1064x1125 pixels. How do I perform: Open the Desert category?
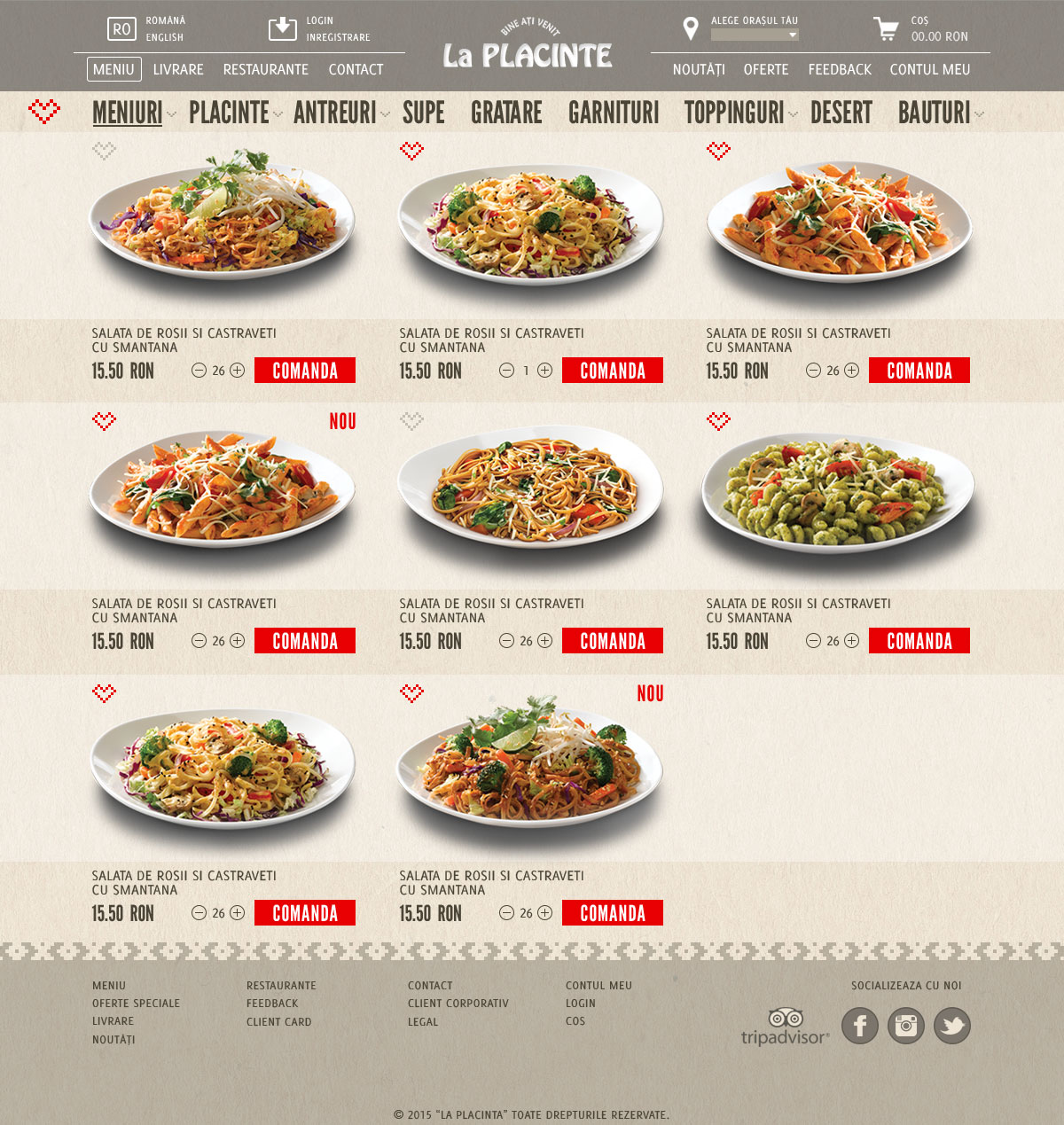point(841,113)
